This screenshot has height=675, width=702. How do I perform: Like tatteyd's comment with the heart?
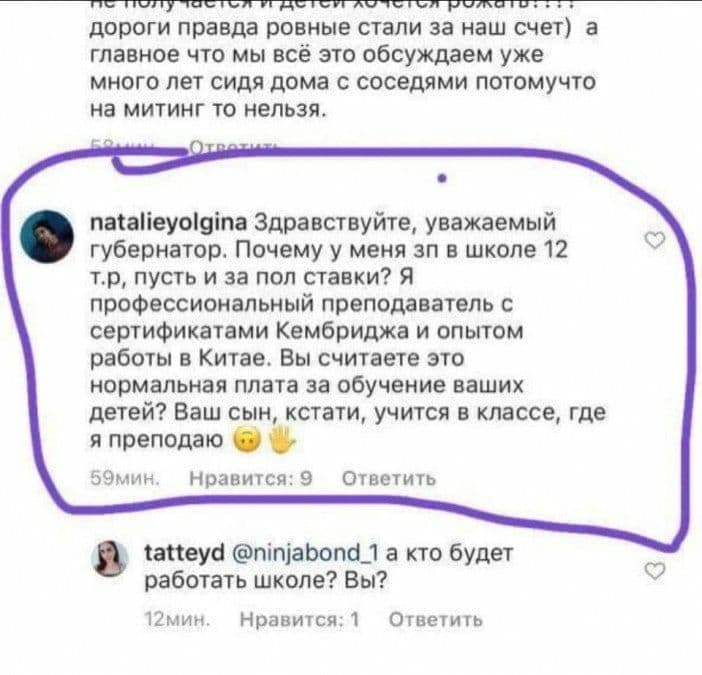654,570
